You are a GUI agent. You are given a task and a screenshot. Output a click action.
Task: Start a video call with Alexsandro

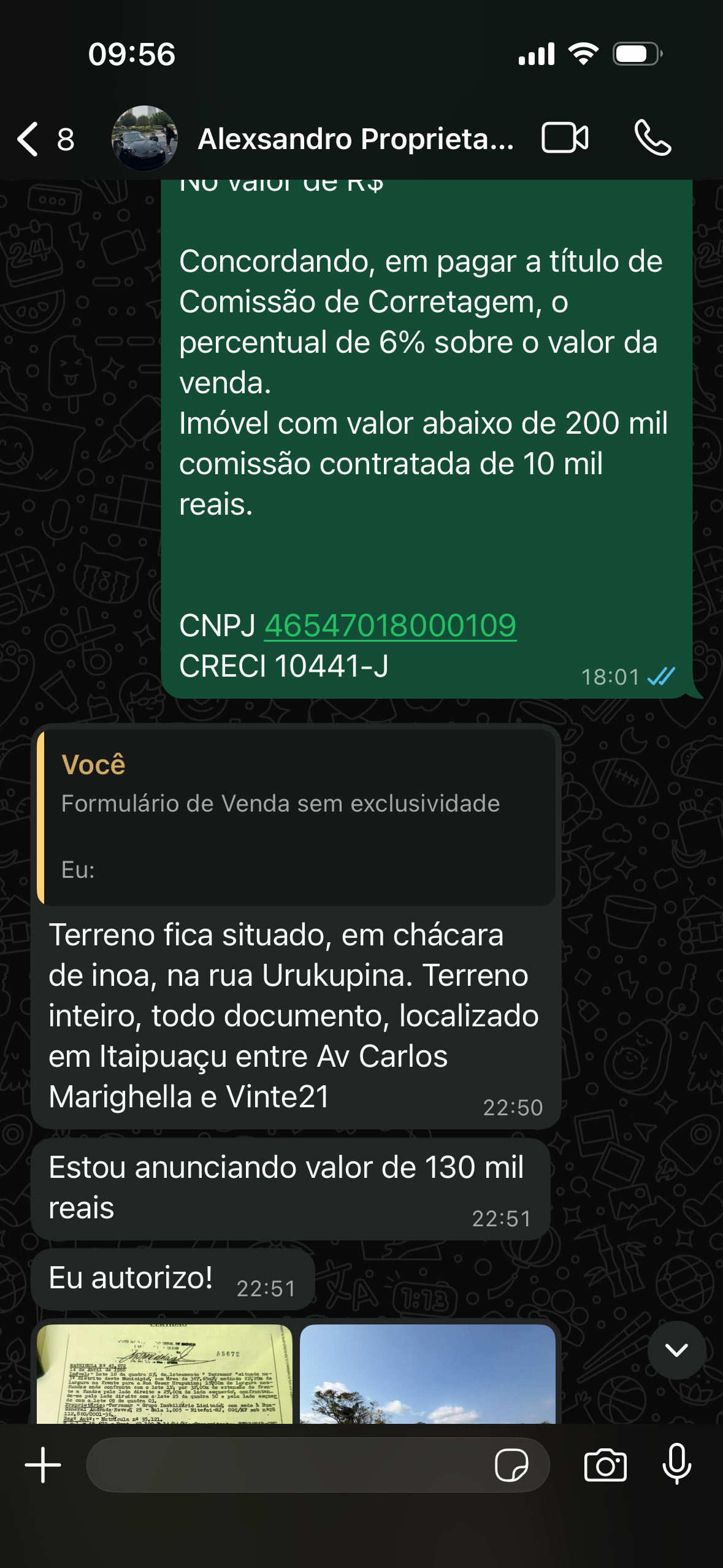click(x=565, y=137)
